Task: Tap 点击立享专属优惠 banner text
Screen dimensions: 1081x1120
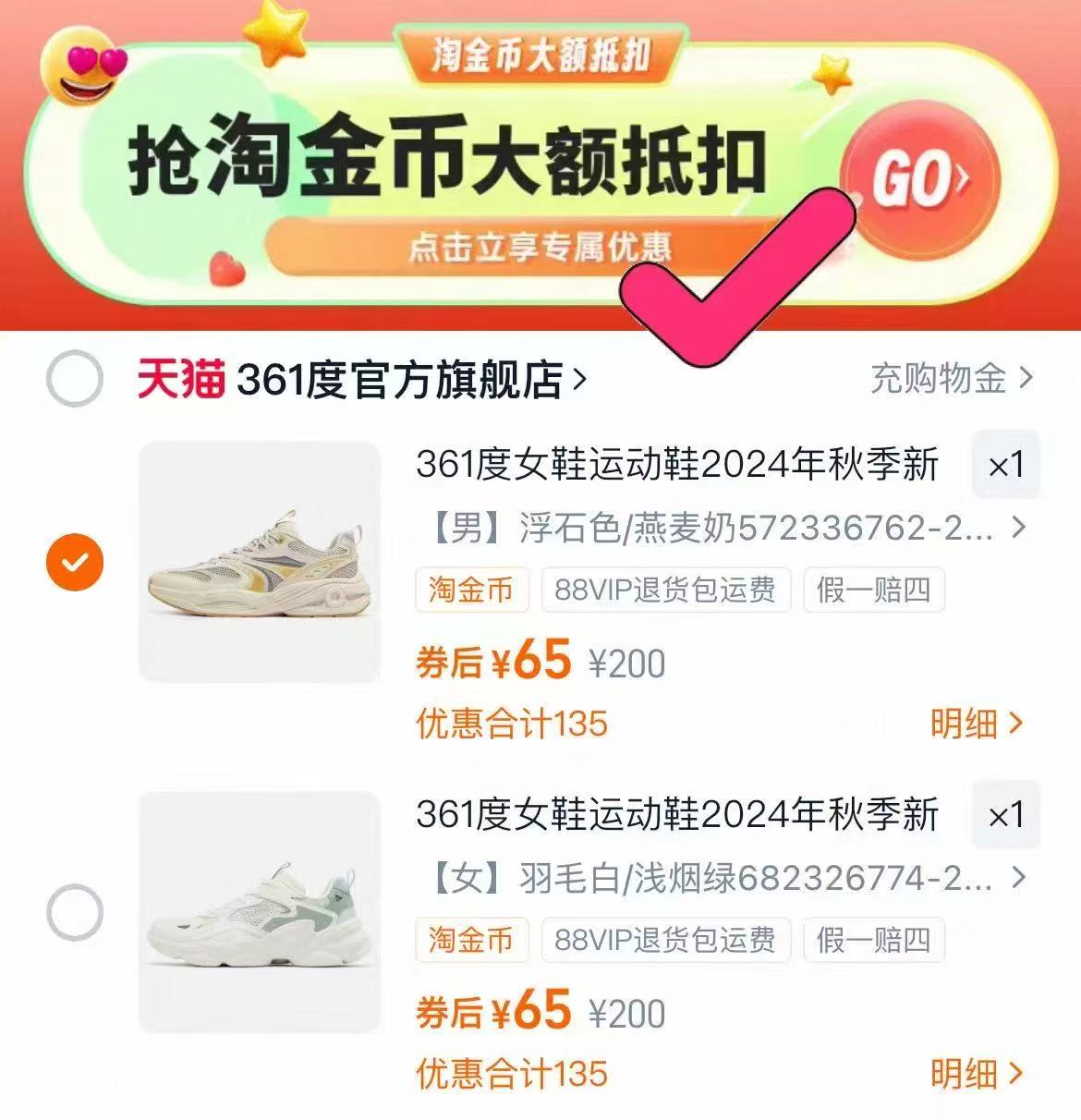Action: click(540, 246)
